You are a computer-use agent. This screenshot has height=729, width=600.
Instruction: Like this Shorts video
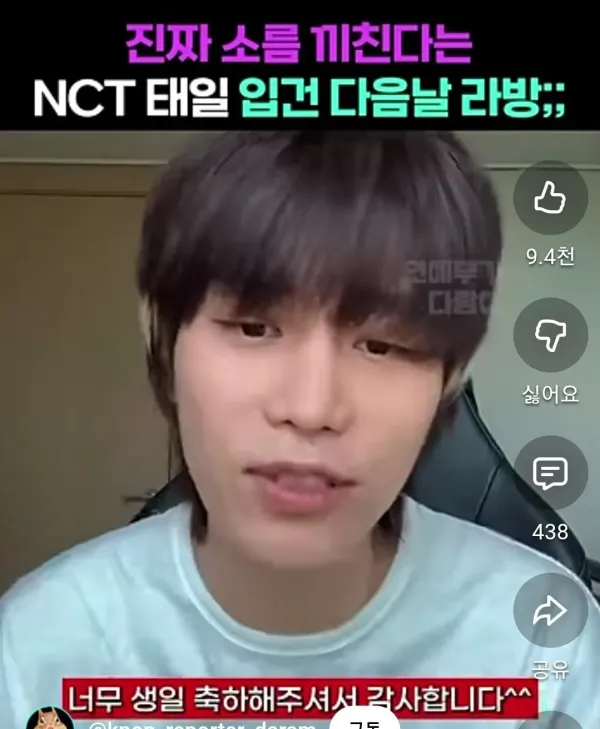pos(550,198)
